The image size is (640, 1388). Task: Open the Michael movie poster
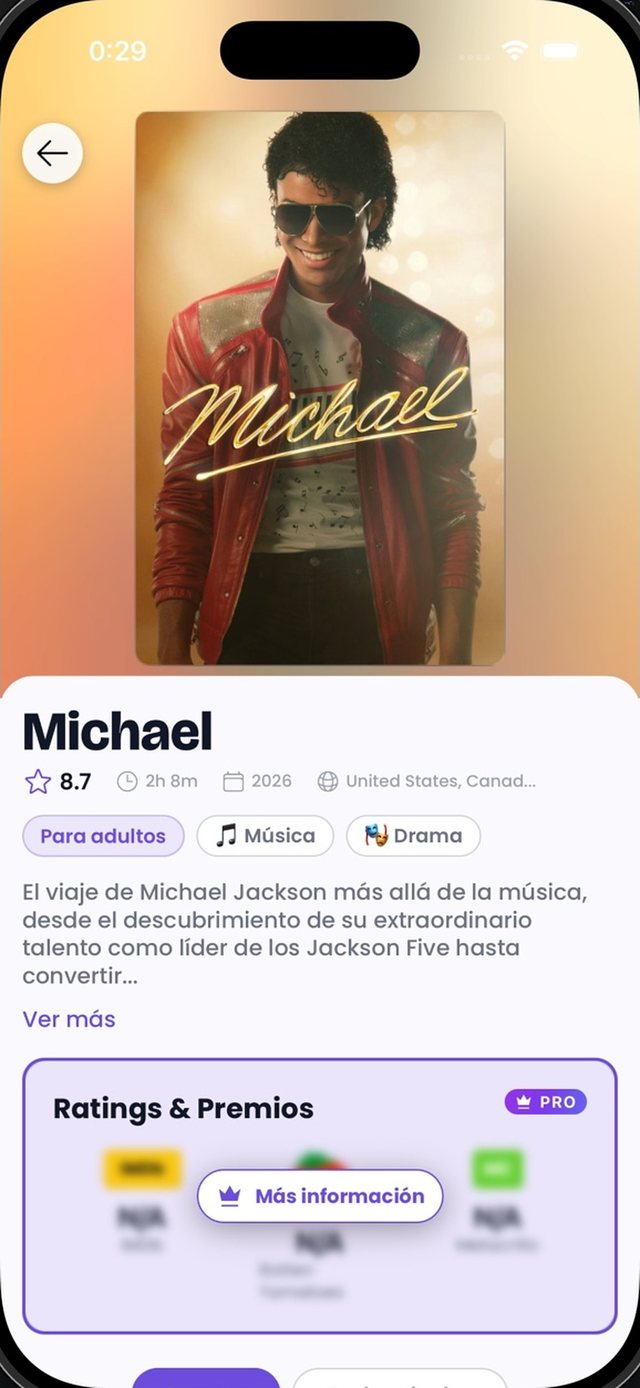coord(320,388)
